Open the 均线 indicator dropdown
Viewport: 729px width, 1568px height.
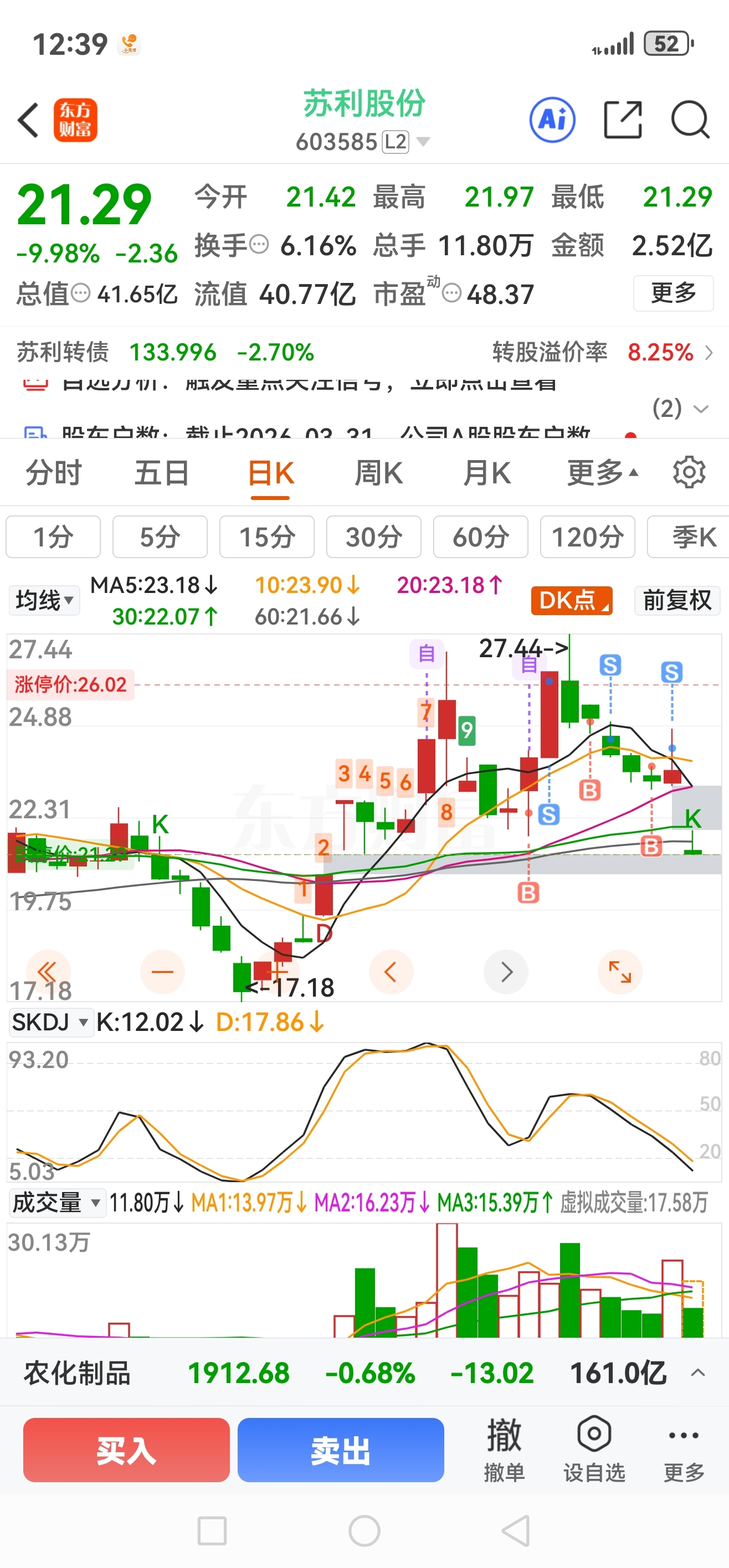click(x=44, y=601)
